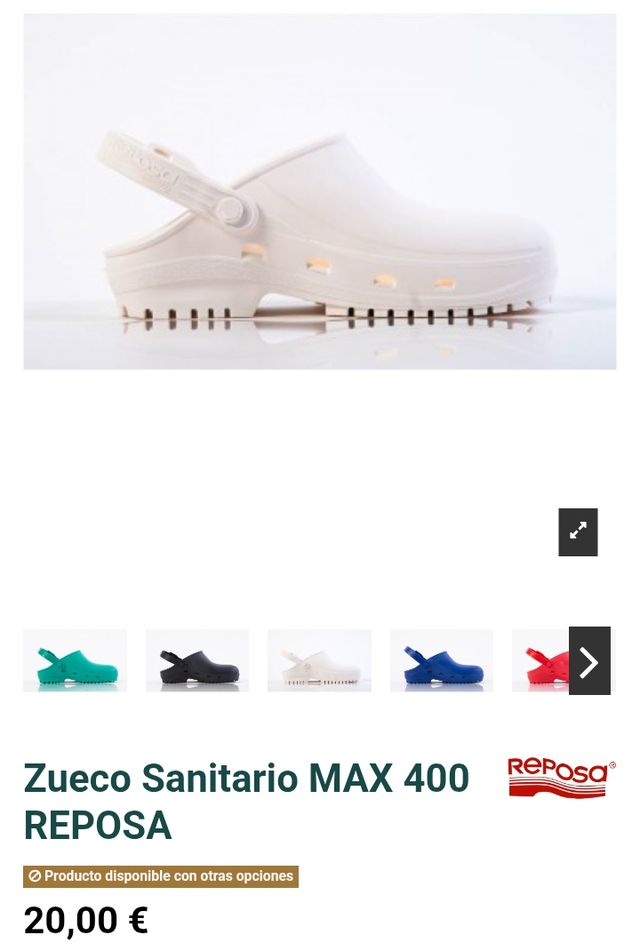
Task: Expand the product image to fullscreen
Action: coord(578,532)
